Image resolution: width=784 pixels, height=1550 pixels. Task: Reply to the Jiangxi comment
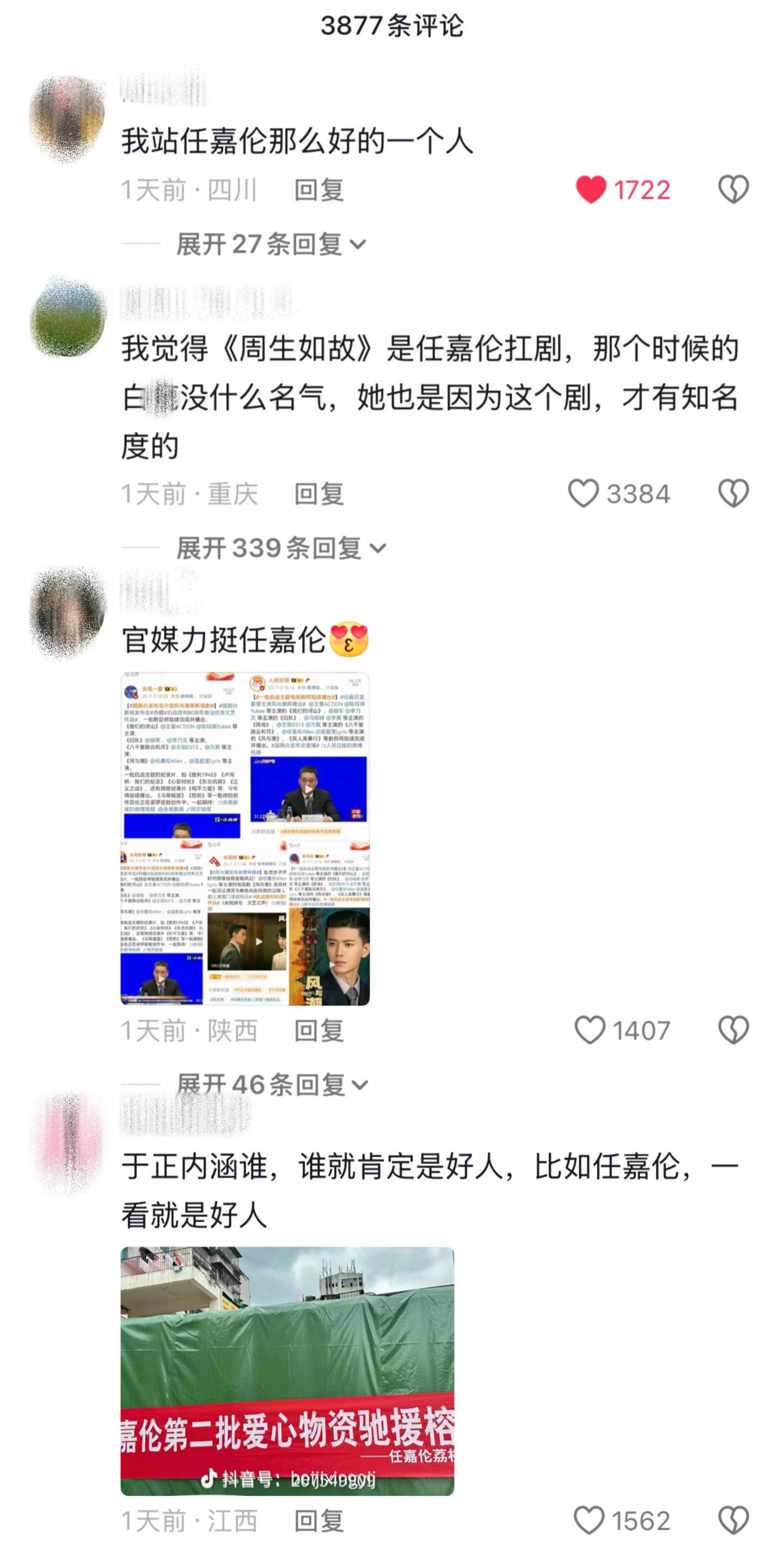point(319,1521)
